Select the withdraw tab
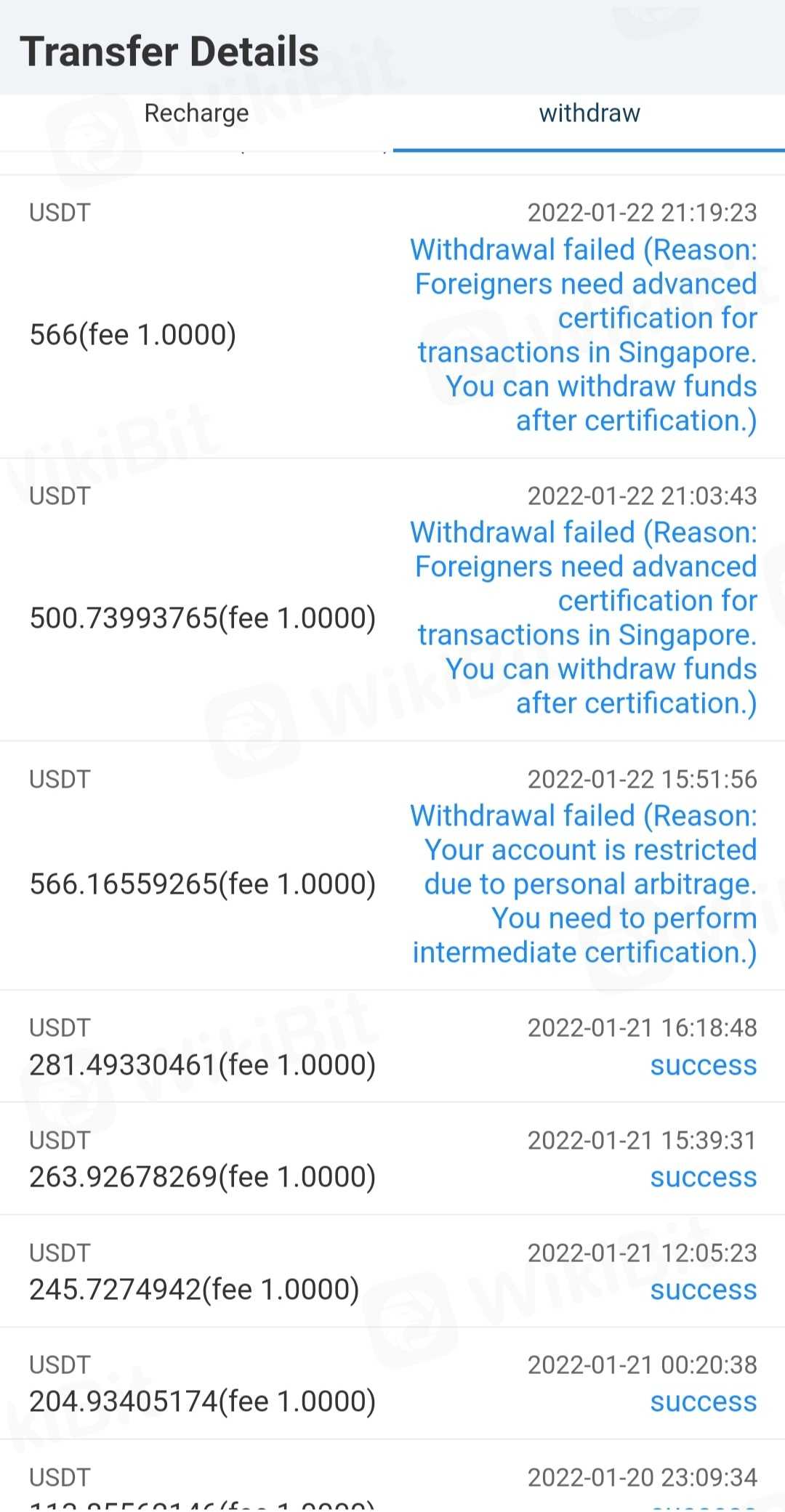The image size is (785, 1512). [x=589, y=114]
